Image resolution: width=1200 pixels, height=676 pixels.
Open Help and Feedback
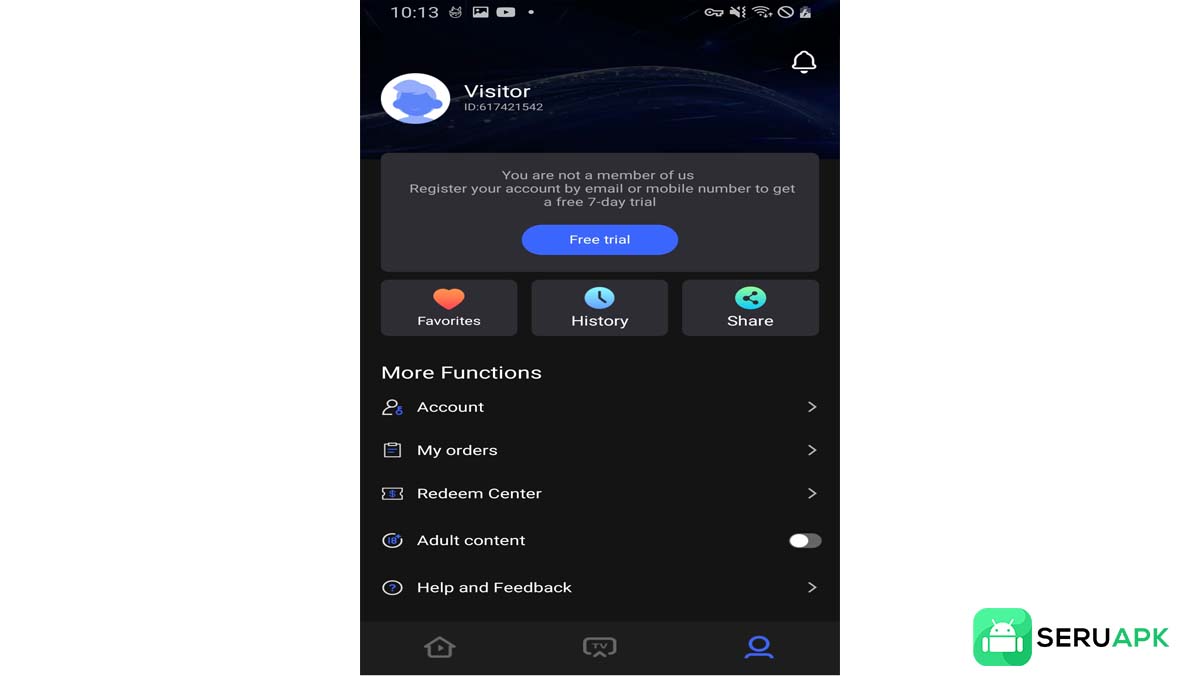[x=599, y=588]
